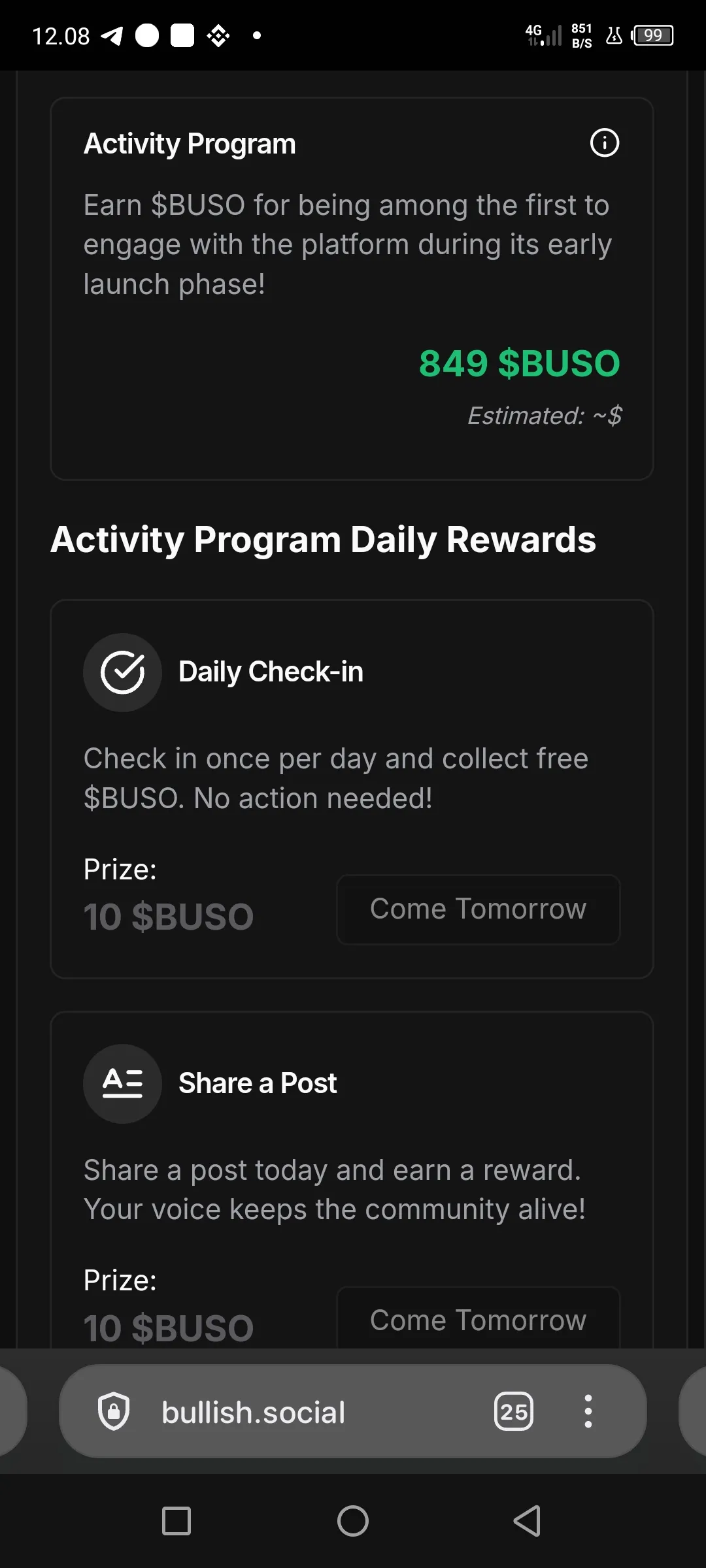The height and width of the screenshot is (1568, 706).
Task: Open the browser three-dot menu
Action: pos(588,1412)
